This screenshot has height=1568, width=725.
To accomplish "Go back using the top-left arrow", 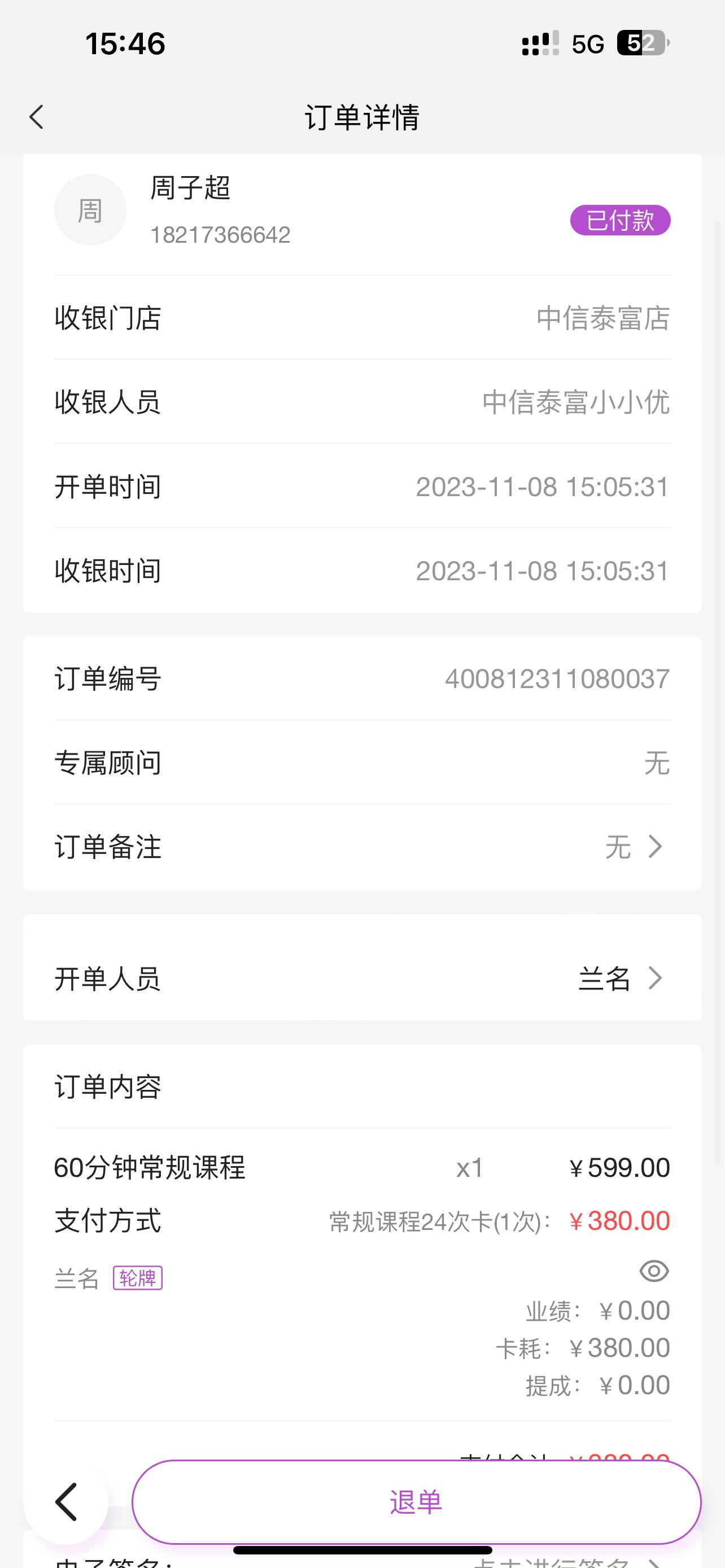I will point(37,117).
